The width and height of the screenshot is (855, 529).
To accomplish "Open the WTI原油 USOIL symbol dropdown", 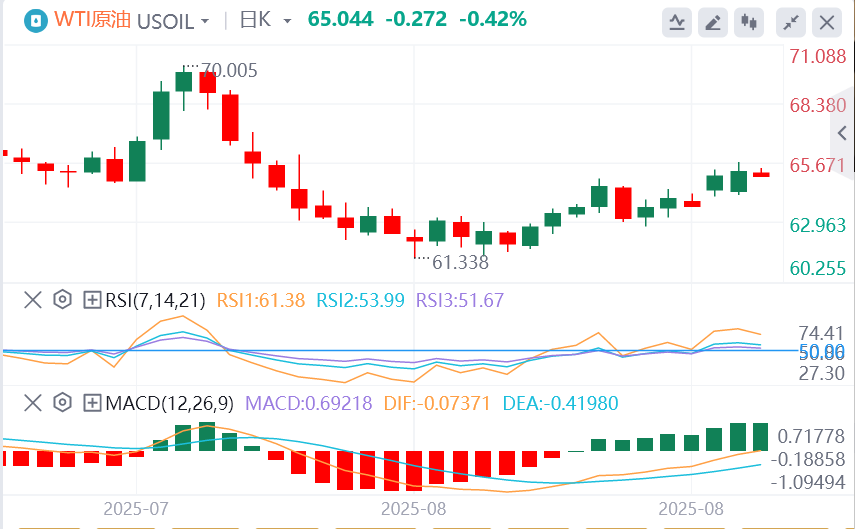I will (x=205, y=21).
